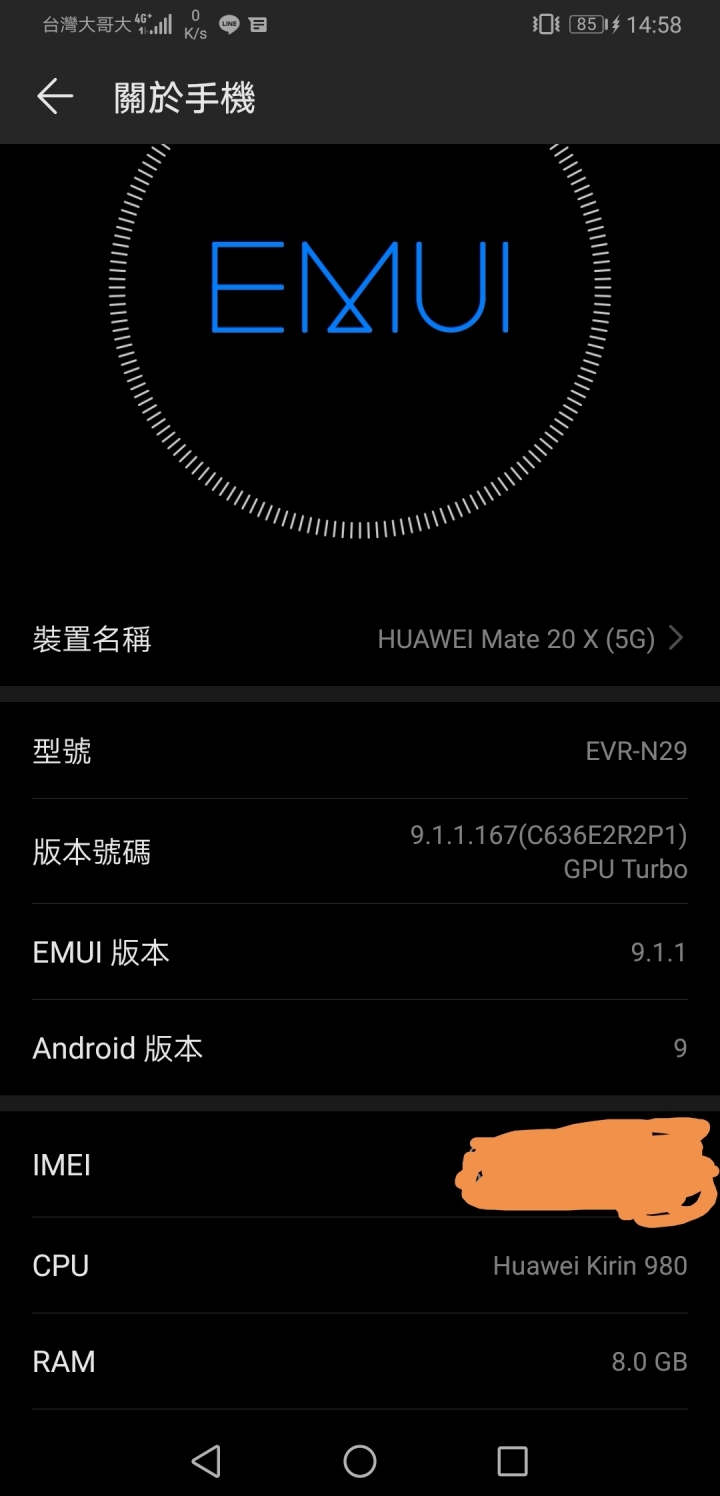The width and height of the screenshot is (720, 1496).
Task: Go back from 關於手機 screen
Action: coord(55,97)
